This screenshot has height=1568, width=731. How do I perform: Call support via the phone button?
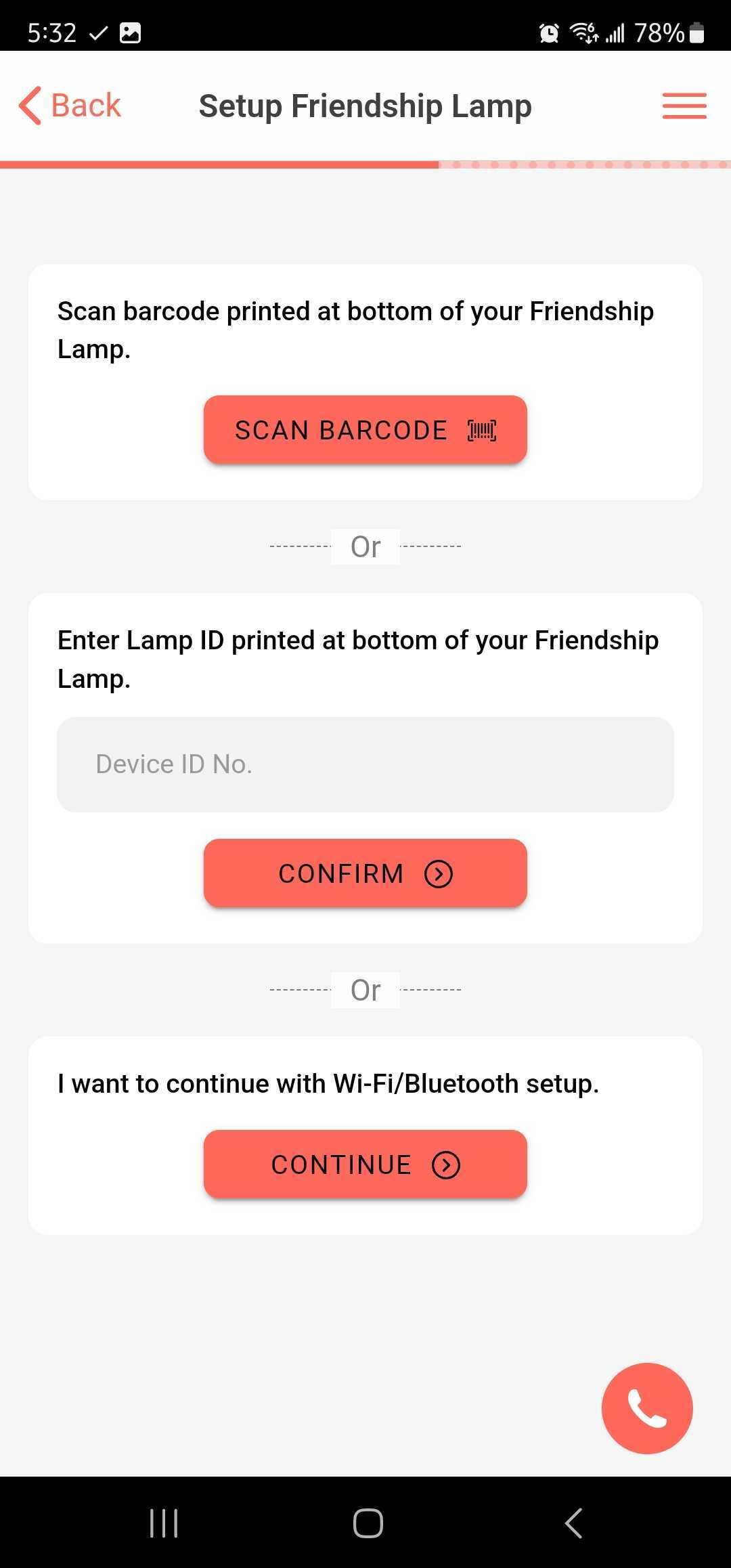(x=646, y=1408)
